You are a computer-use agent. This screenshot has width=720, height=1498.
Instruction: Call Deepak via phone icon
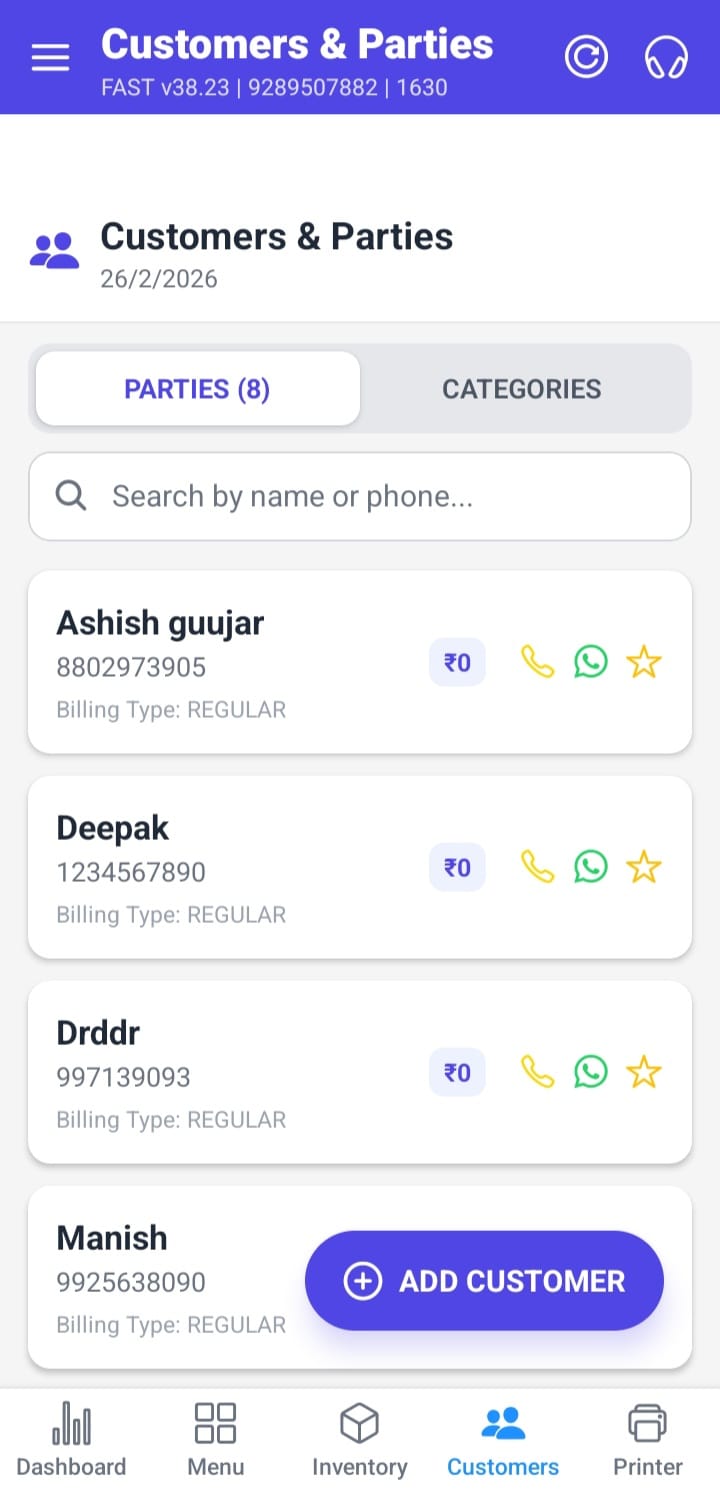(x=537, y=867)
